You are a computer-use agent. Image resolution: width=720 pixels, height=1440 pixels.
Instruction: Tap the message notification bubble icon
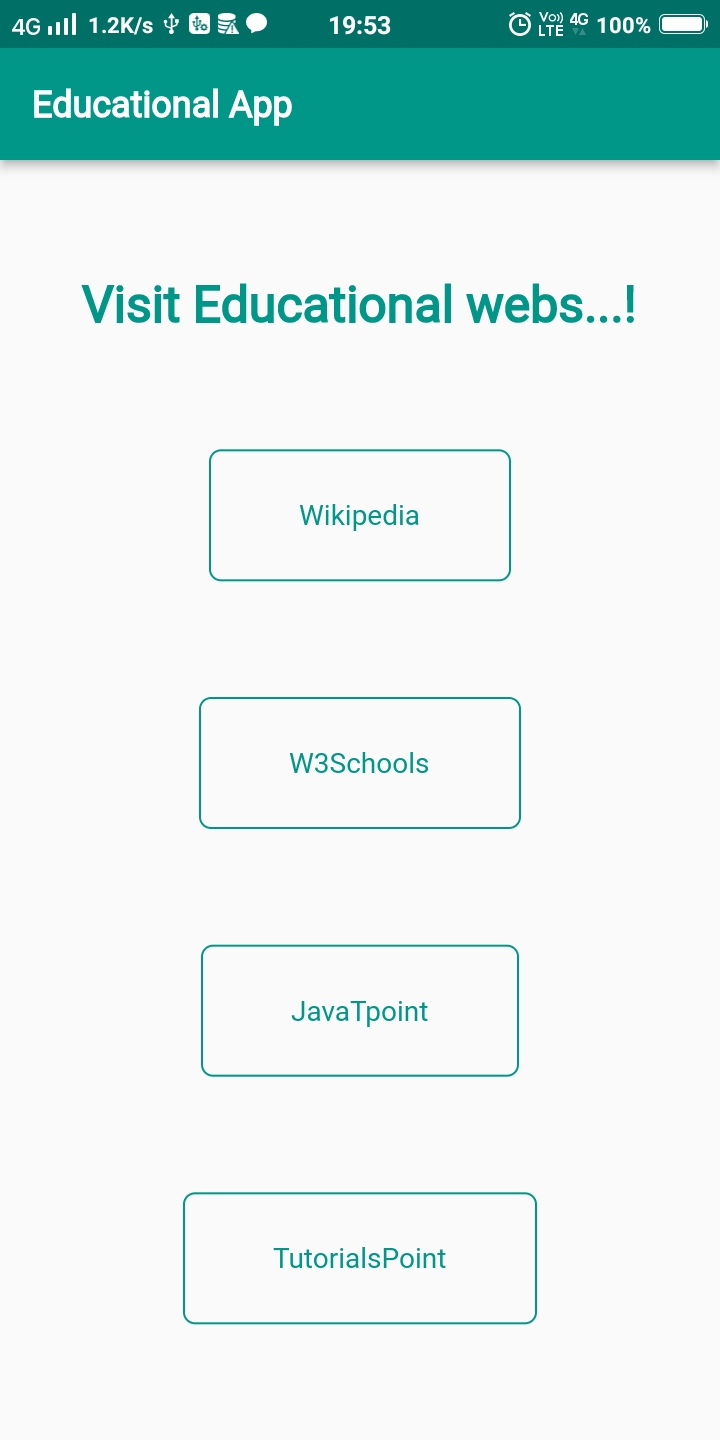257,24
